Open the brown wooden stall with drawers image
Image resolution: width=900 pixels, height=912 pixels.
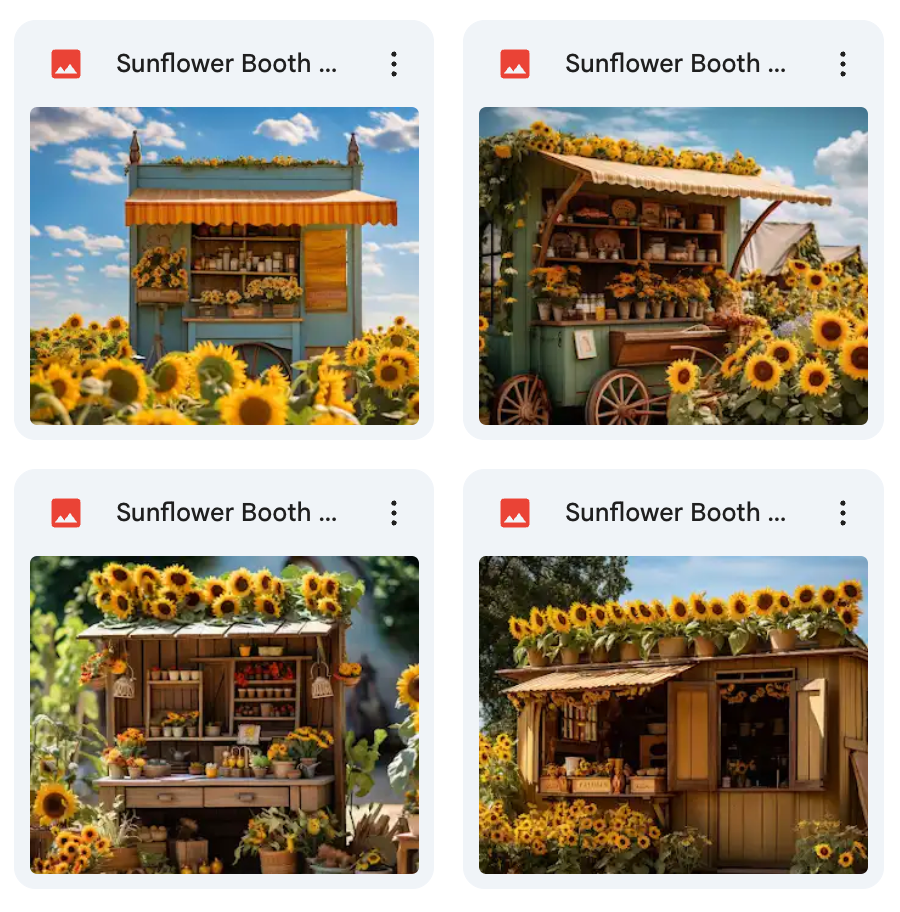click(x=224, y=715)
